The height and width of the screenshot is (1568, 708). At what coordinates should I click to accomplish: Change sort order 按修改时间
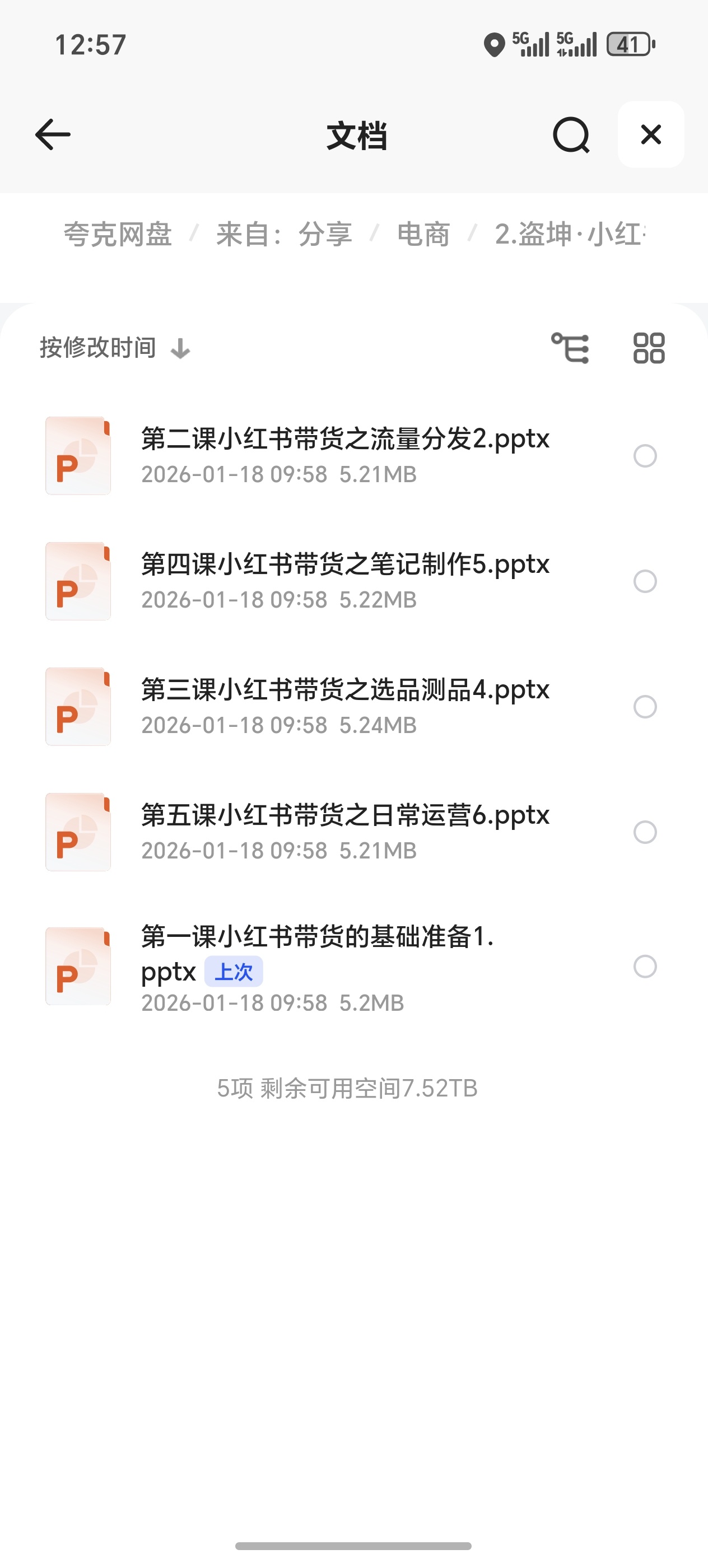114,348
